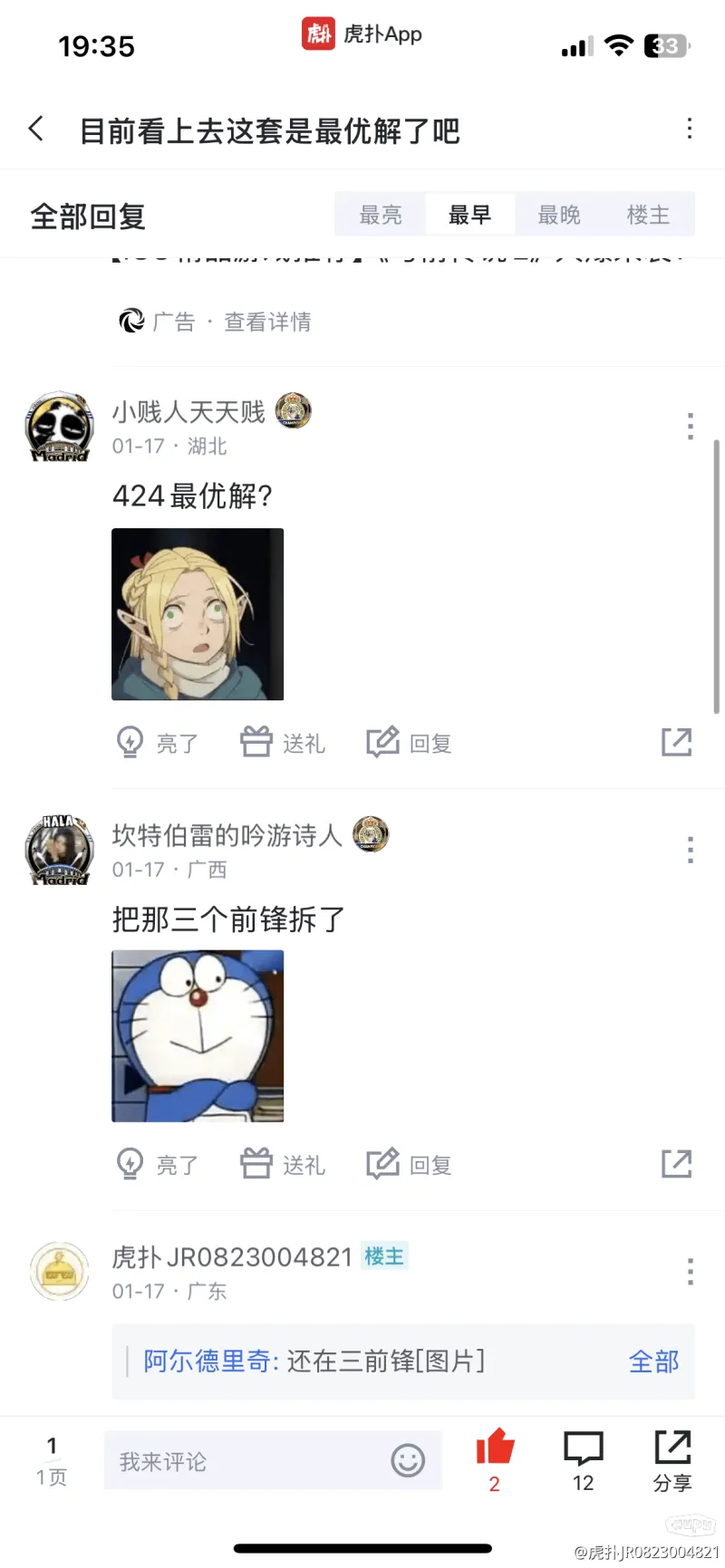The image size is (725, 1568).
Task: Send a gift to 小贱人天天贱's reply
Action: coord(283,743)
